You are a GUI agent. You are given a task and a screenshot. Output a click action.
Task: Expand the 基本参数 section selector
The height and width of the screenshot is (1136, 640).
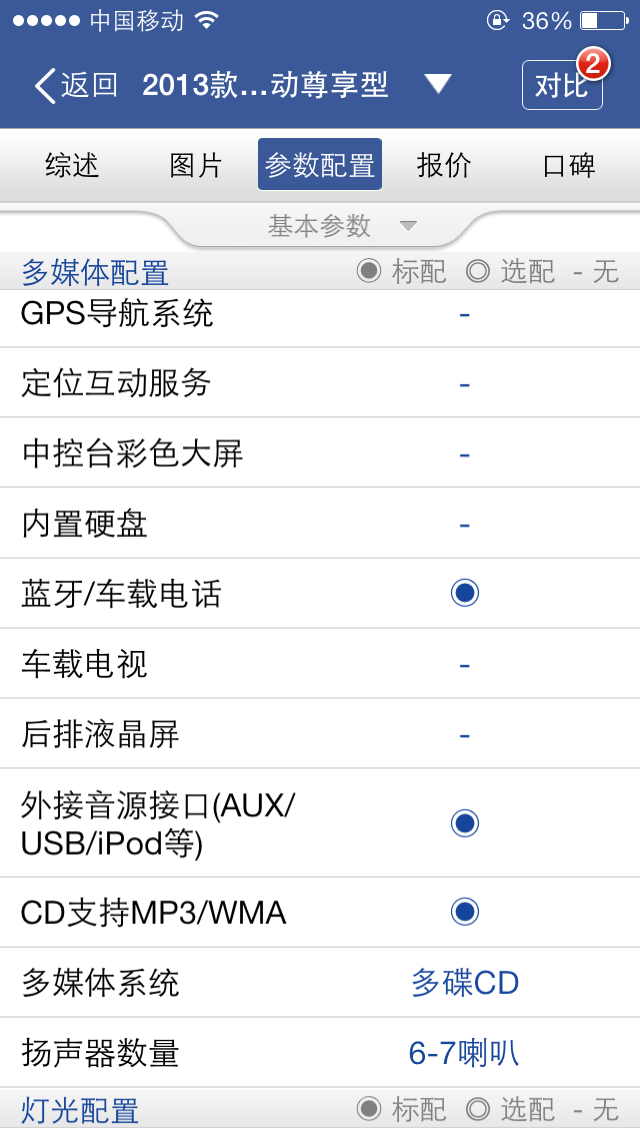(340, 226)
